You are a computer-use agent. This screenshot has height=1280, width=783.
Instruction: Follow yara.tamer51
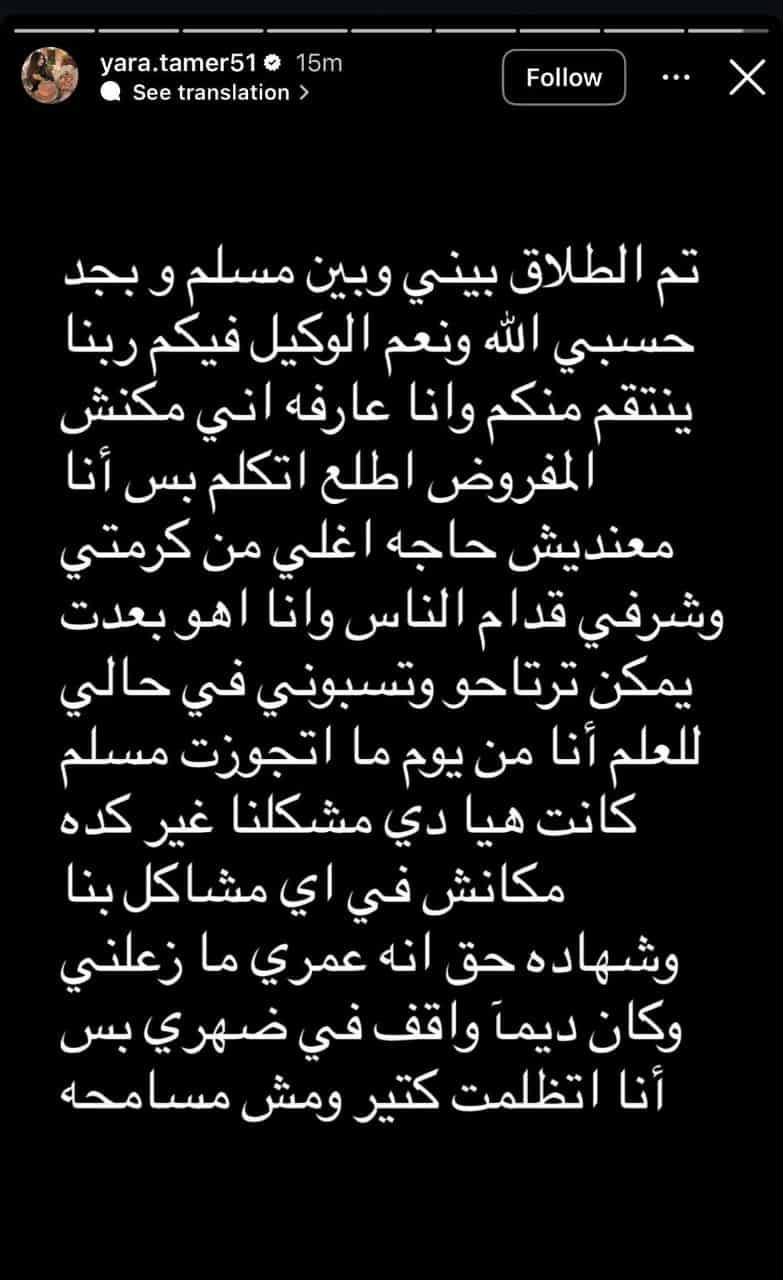click(x=563, y=77)
